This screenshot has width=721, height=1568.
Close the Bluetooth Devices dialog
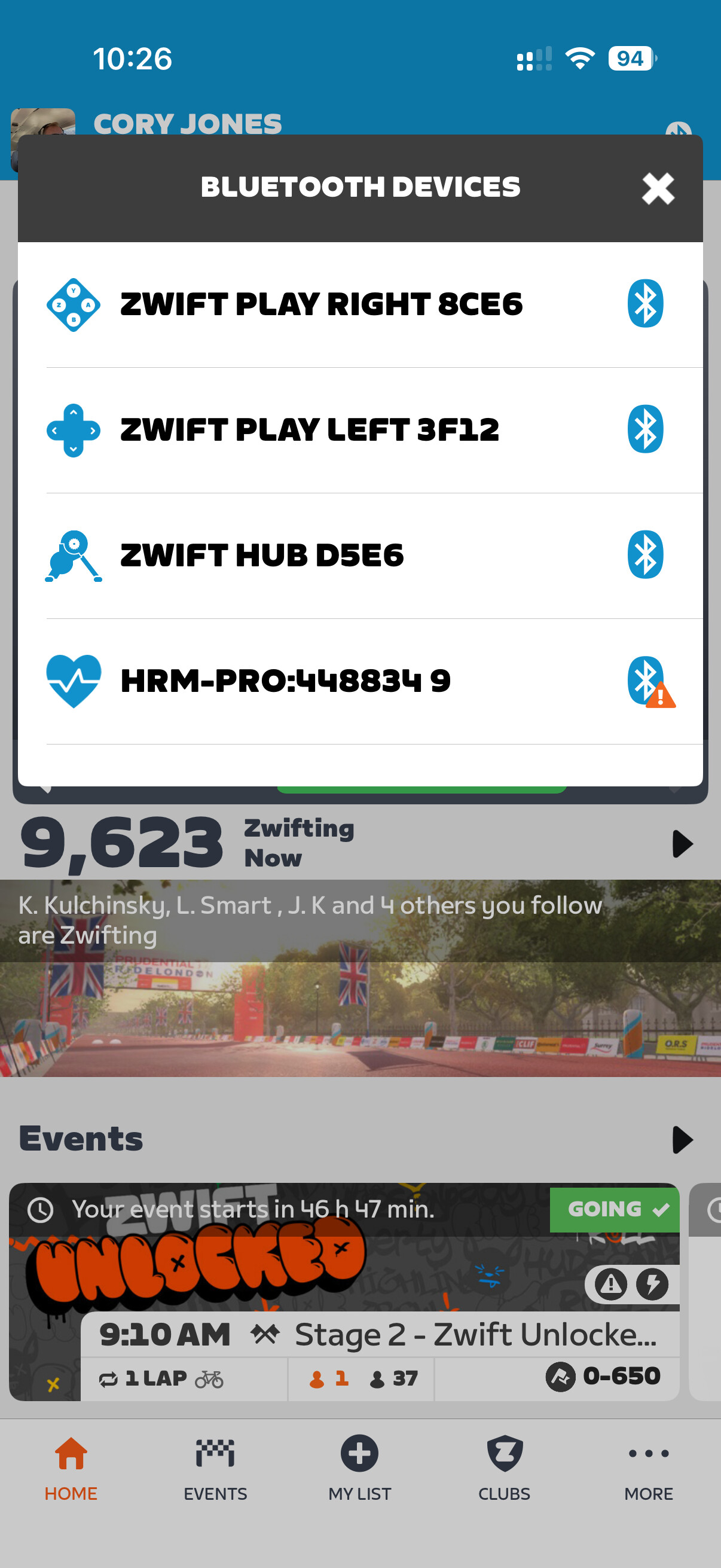click(x=657, y=188)
